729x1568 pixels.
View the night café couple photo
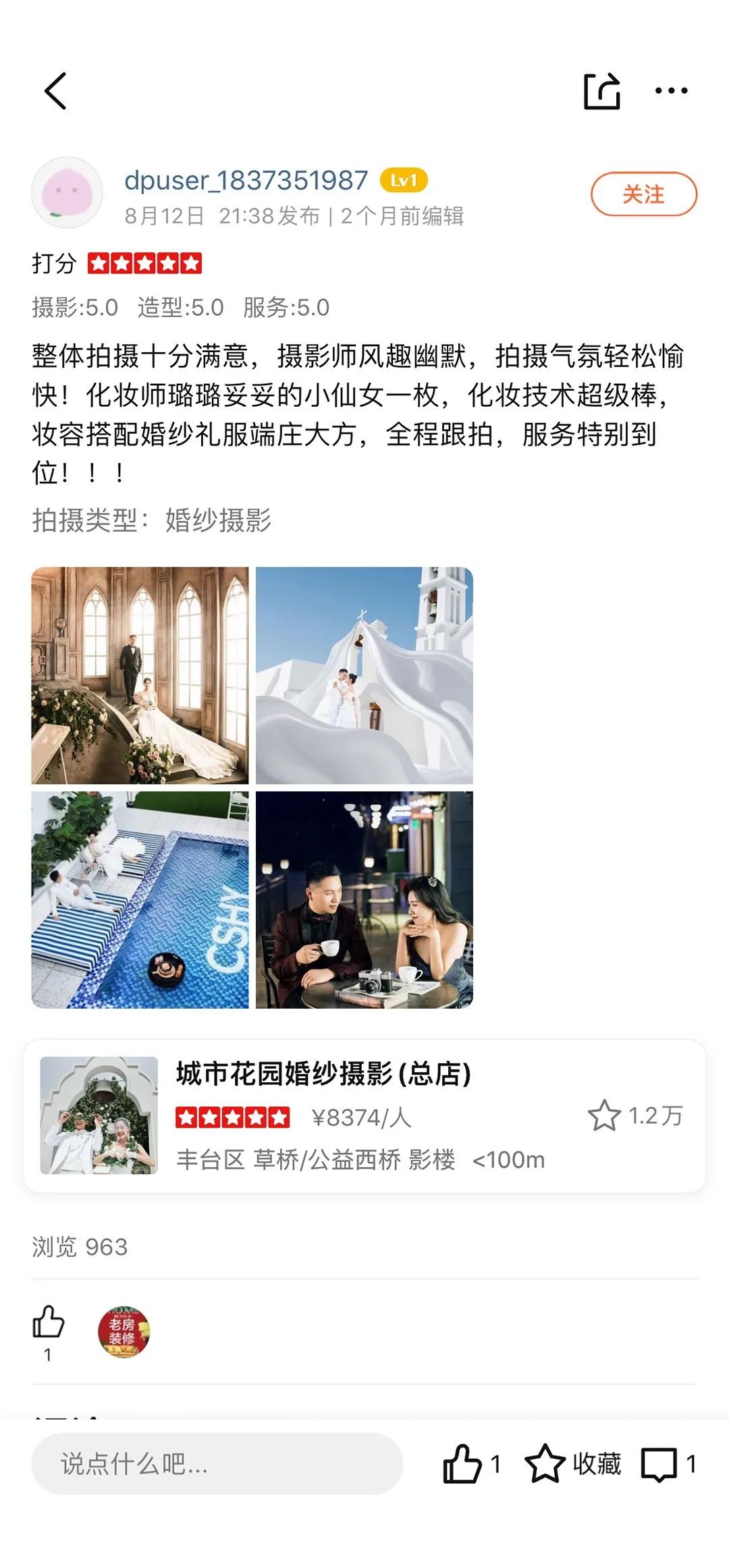coord(364,900)
